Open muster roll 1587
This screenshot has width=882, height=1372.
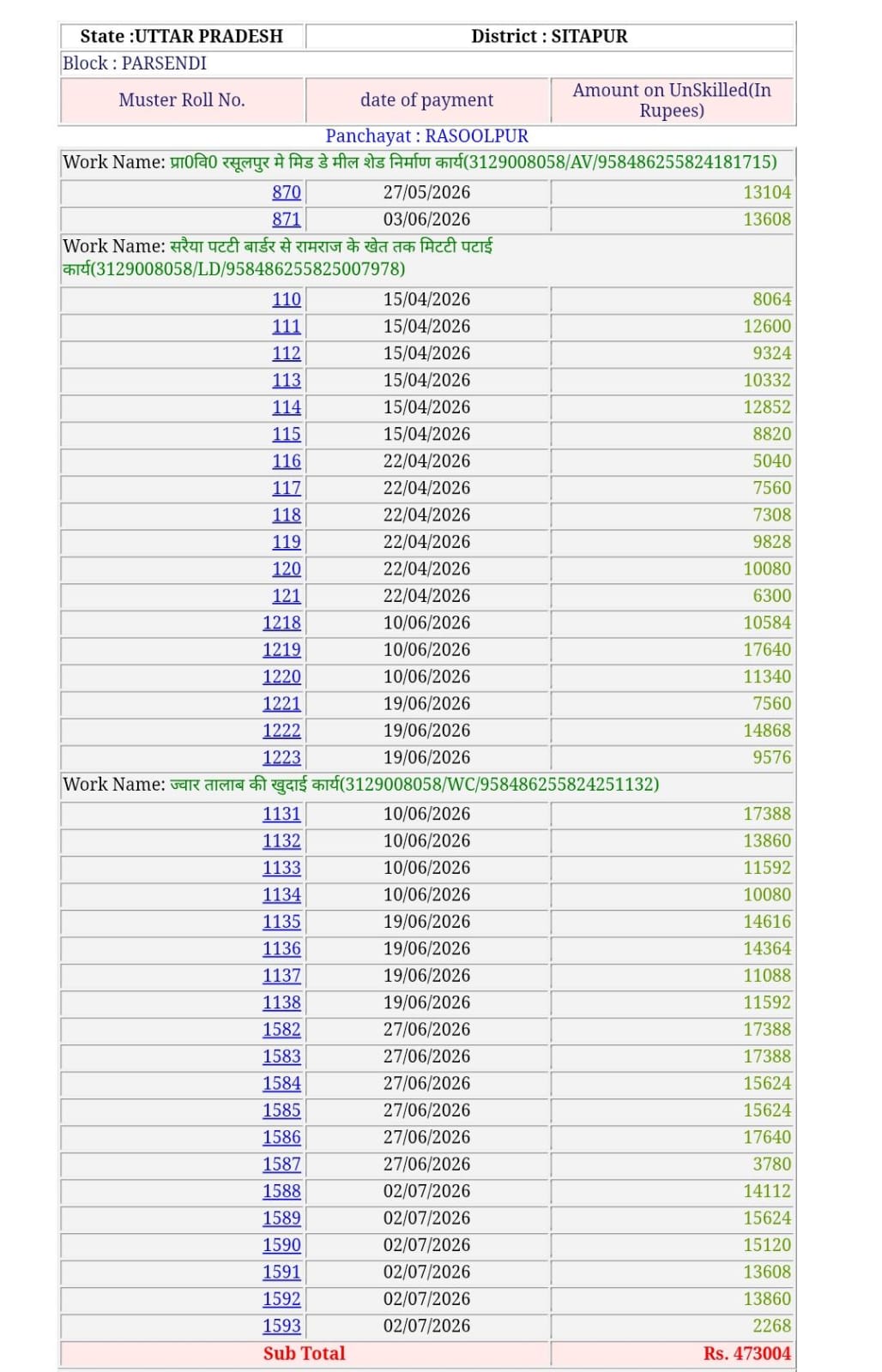[281, 1164]
